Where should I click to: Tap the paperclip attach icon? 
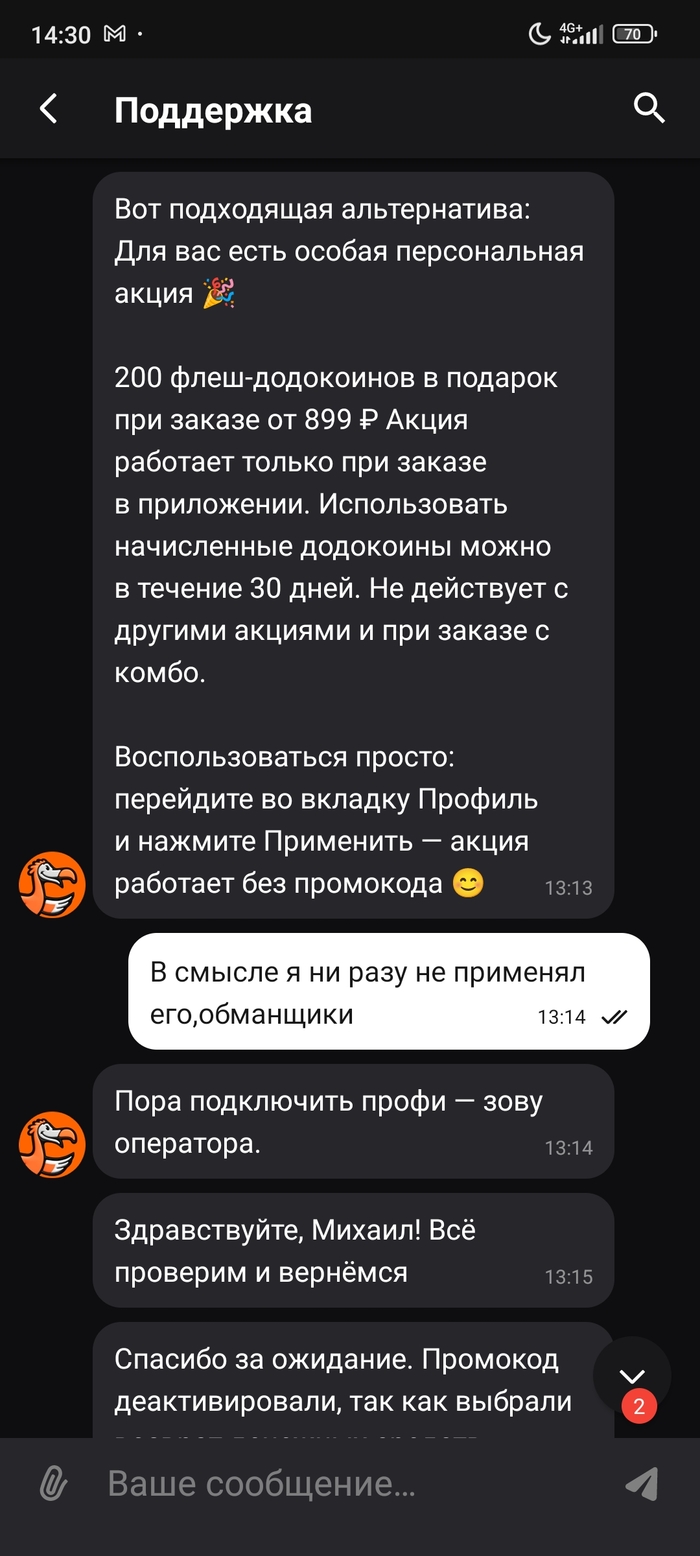[x=53, y=1484]
